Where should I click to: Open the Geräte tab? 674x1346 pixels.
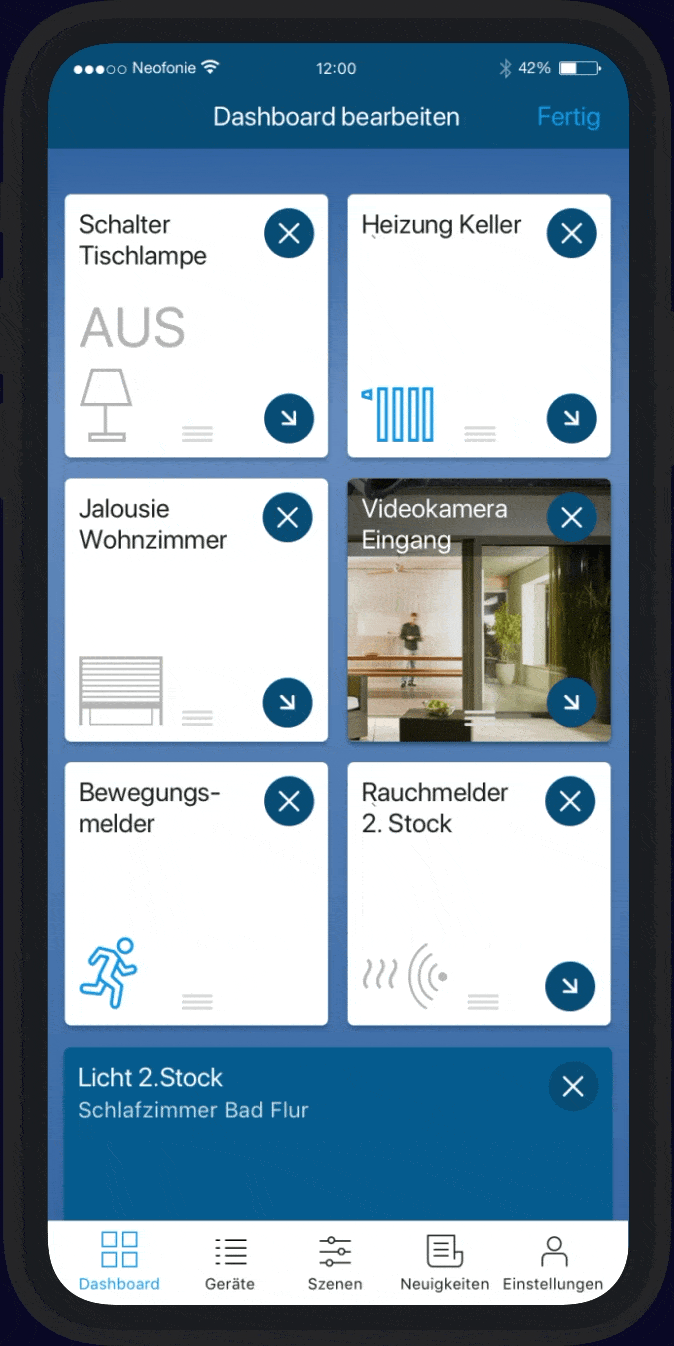(230, 1262)
